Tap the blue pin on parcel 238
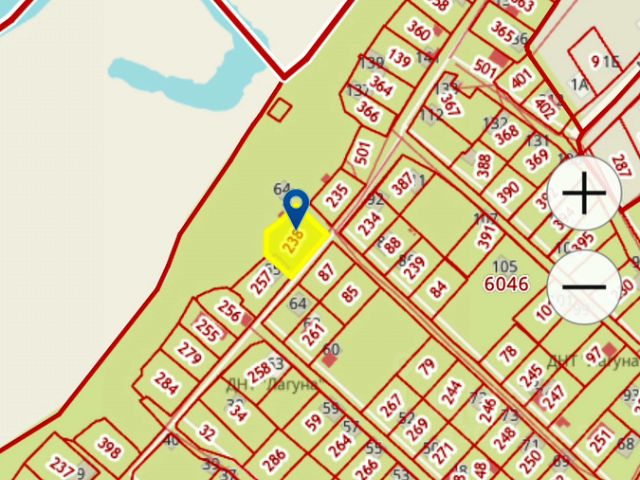640x480 pixels. point(296,209)
